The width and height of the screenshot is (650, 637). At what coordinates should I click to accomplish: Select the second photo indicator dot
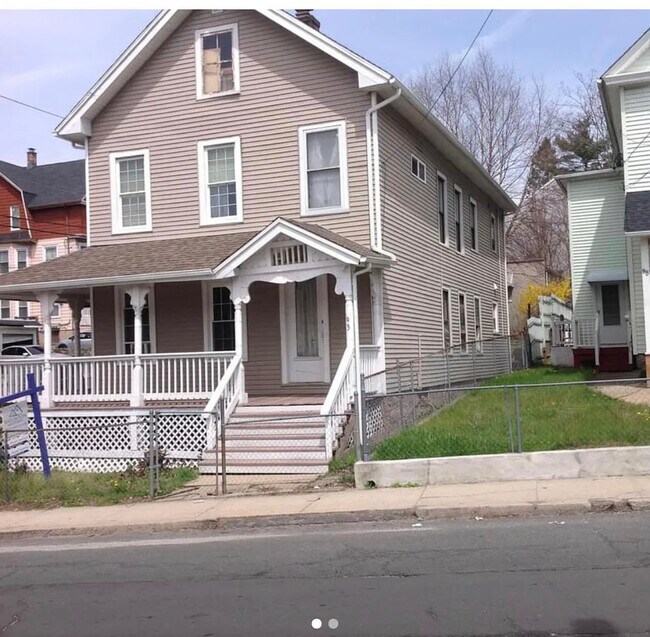333,623
